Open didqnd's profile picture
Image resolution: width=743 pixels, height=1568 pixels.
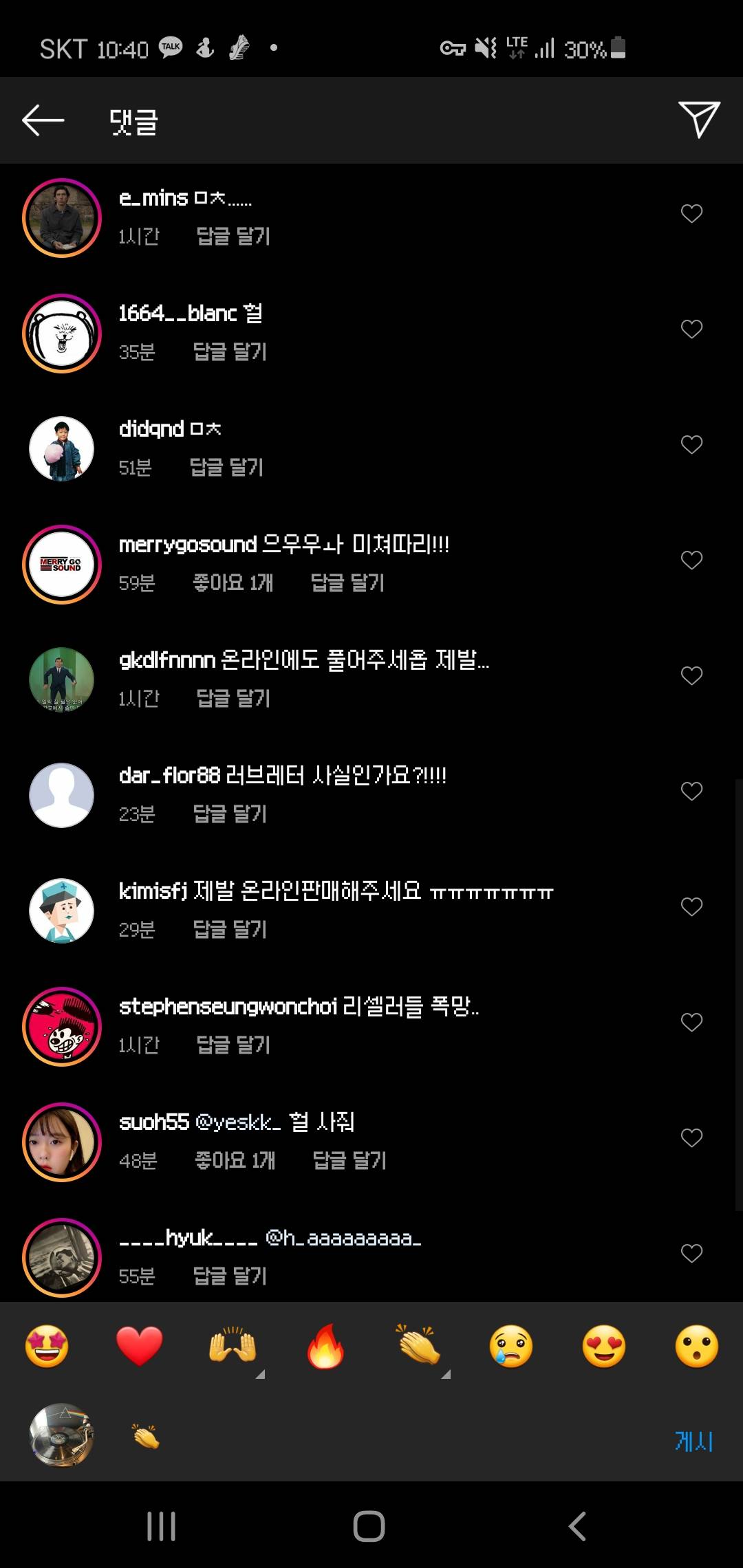pyautogui.click(x=62, y=448)
